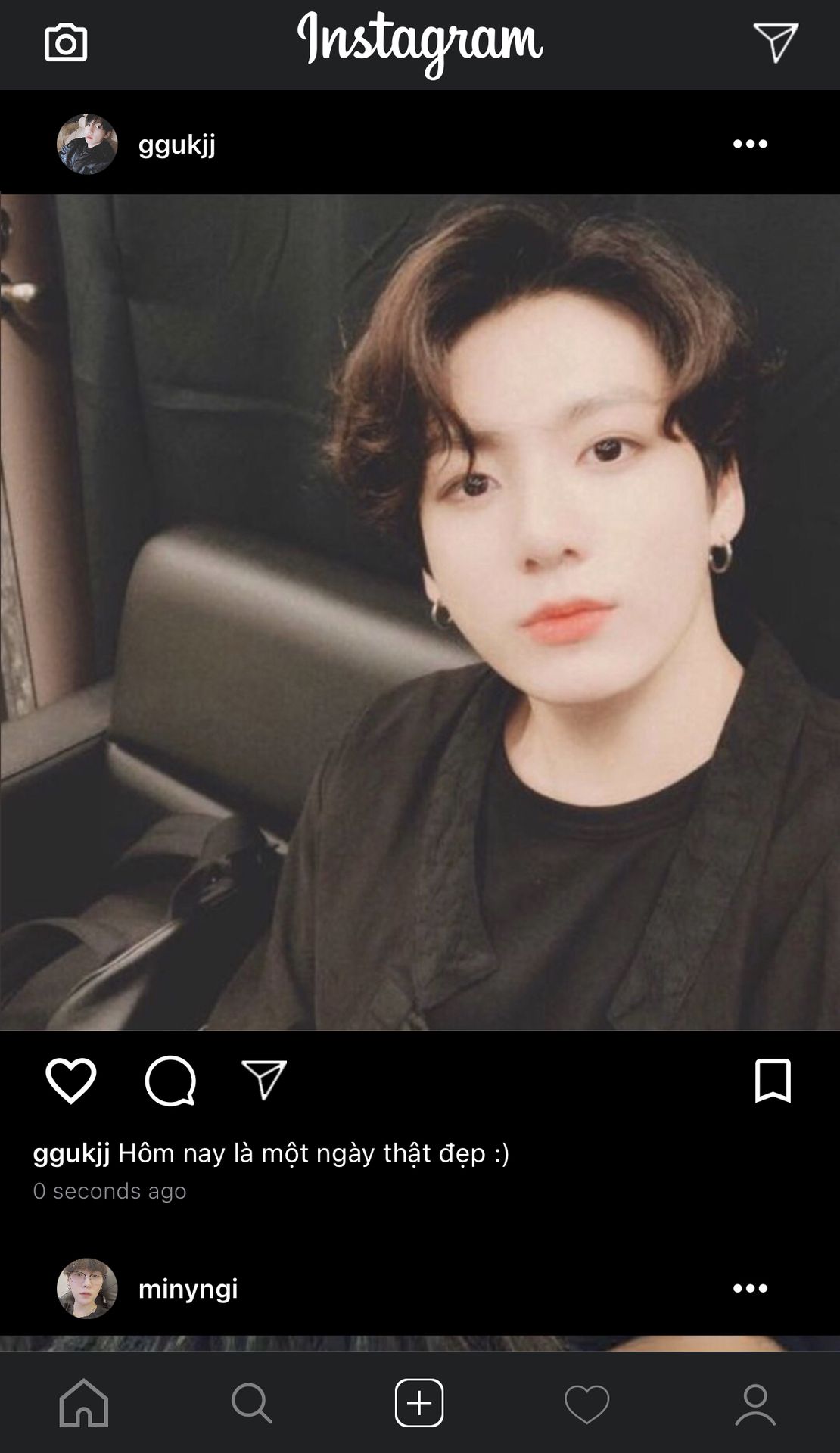The width and height of the screenshot is (840, 1453).
Task: Bookmark ggukjj's post
Action: pyautogui.click(x=773, y=1081)
